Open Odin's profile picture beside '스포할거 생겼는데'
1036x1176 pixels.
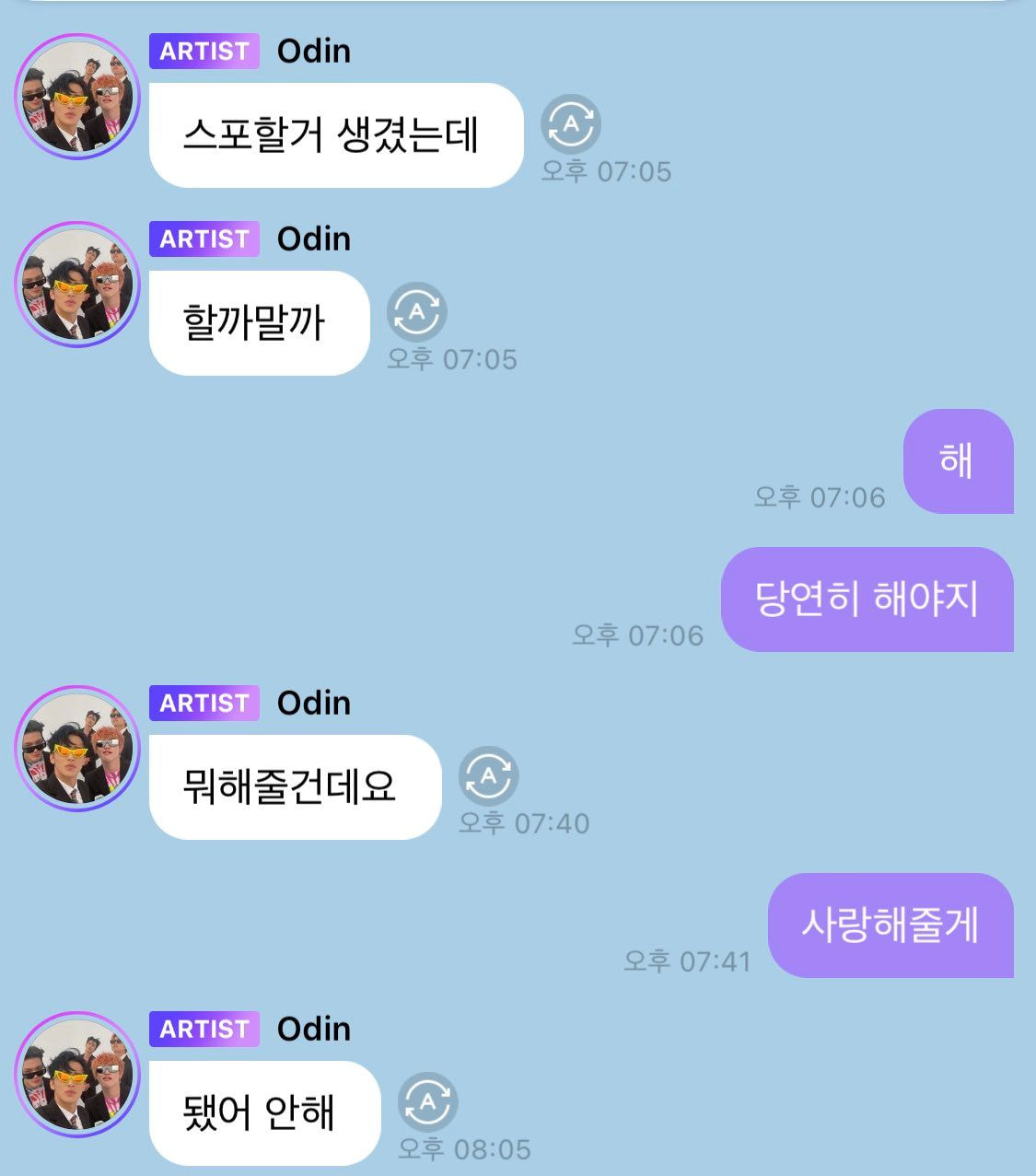76,97
